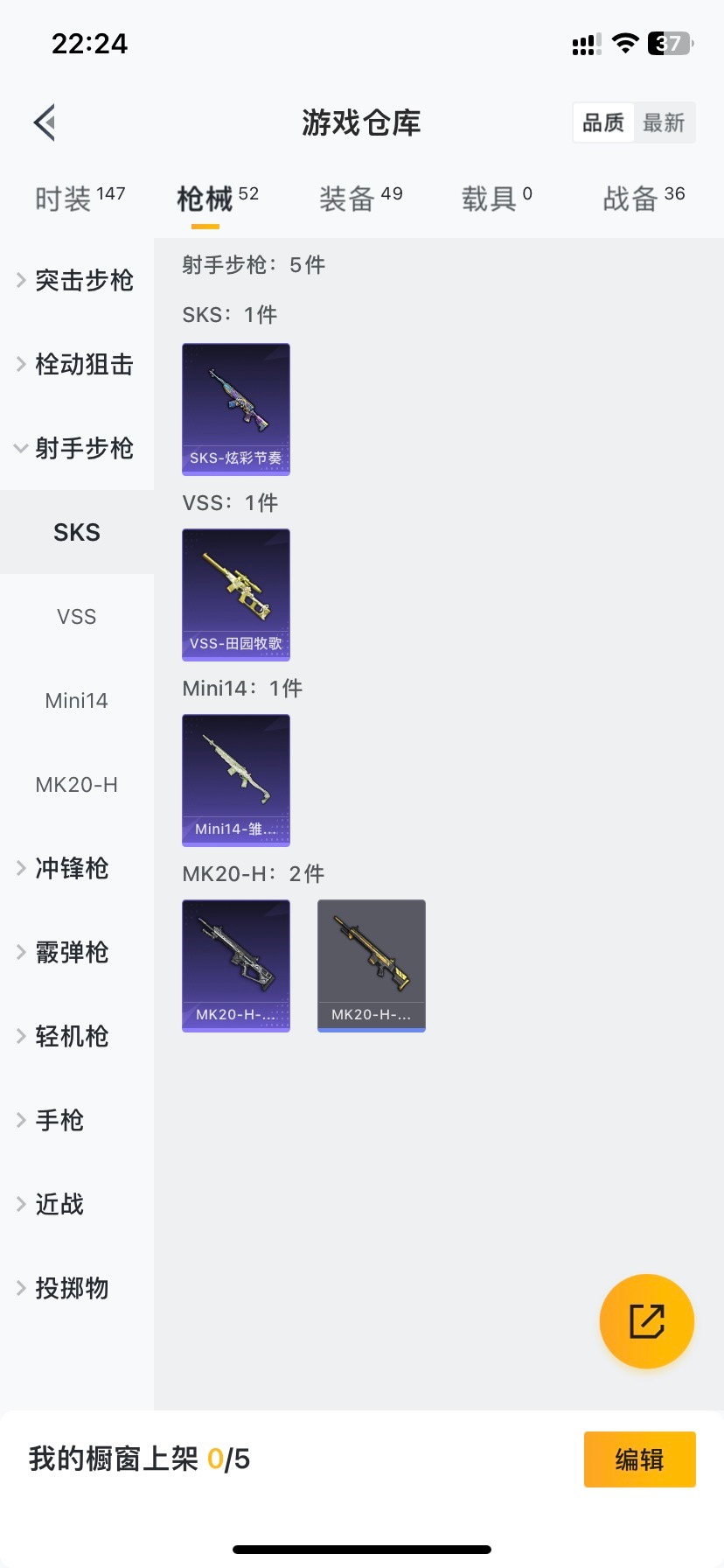724x1568 pixels.
Task: Tap the orange share floating button
Action: click(647, 1321)
